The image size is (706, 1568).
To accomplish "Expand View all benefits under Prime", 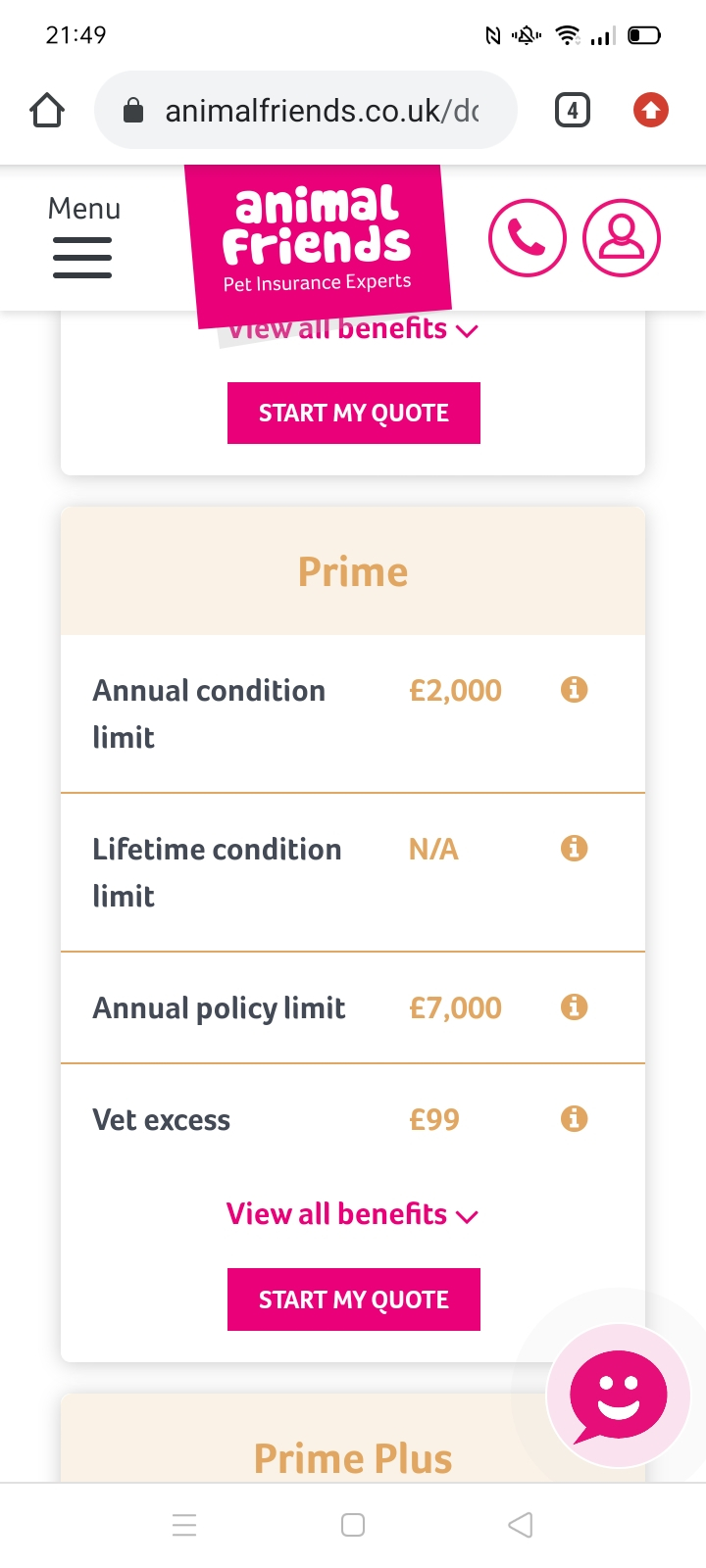I will pos(353,1214).
